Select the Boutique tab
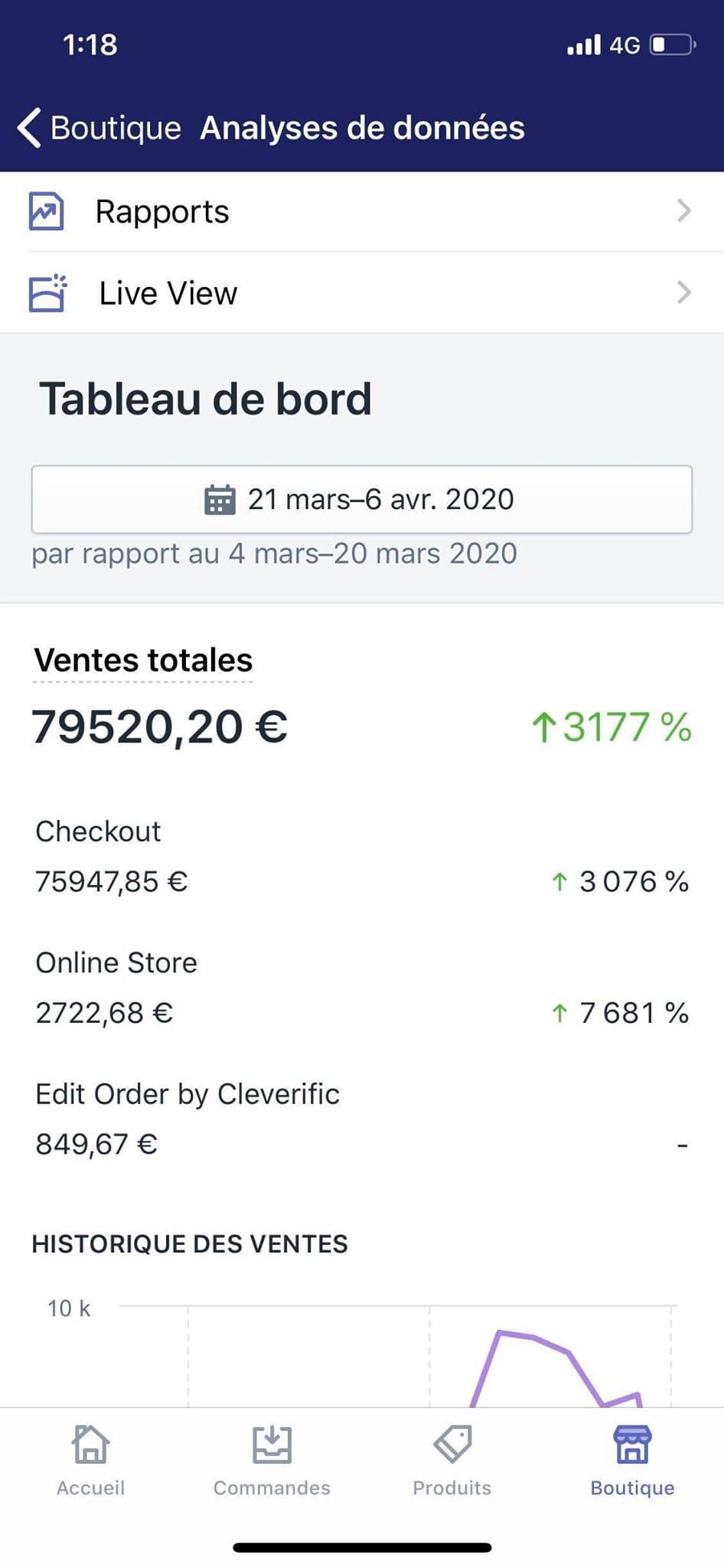 (x=632, y=1461)
